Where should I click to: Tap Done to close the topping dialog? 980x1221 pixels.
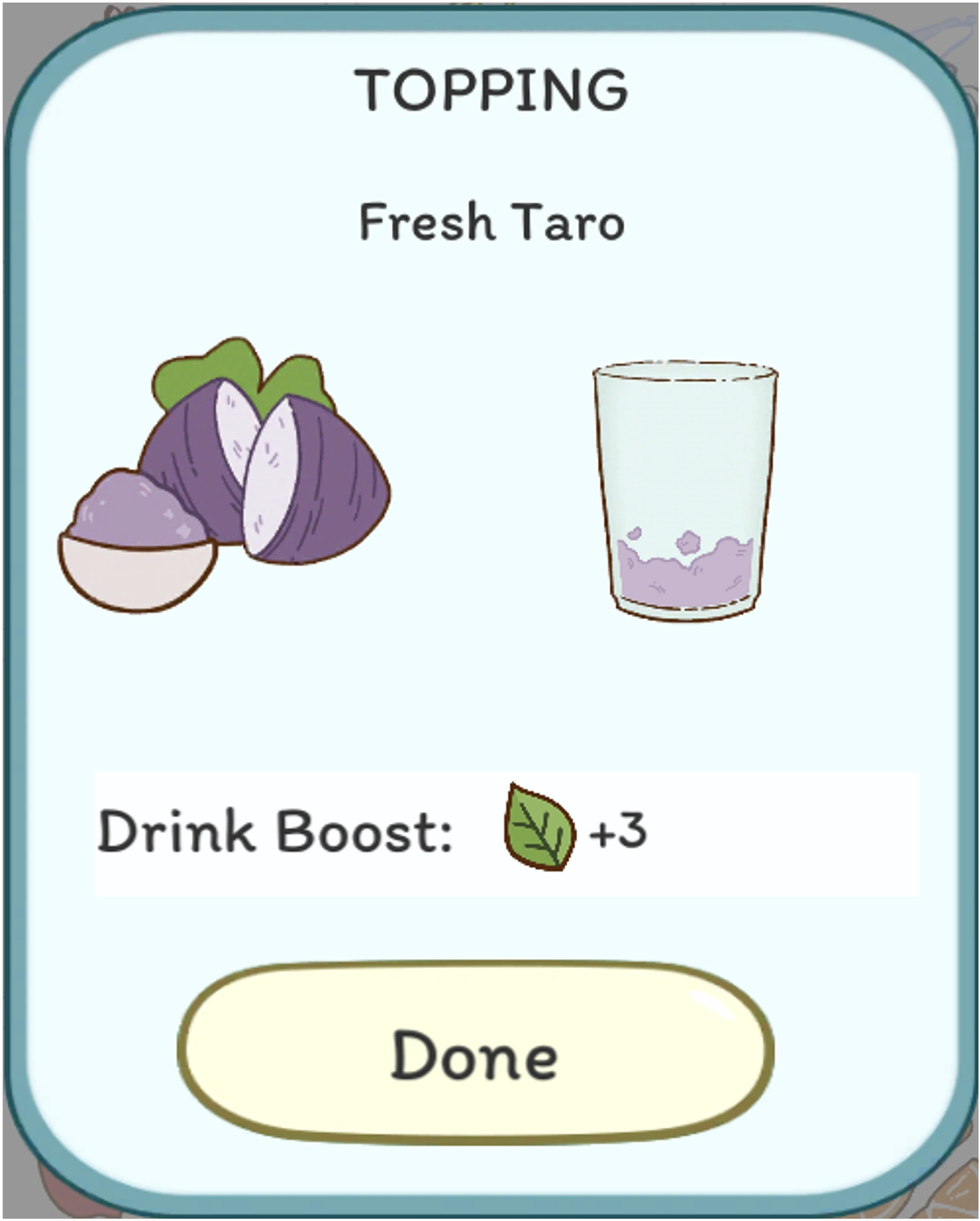[x=475, y=1053]
